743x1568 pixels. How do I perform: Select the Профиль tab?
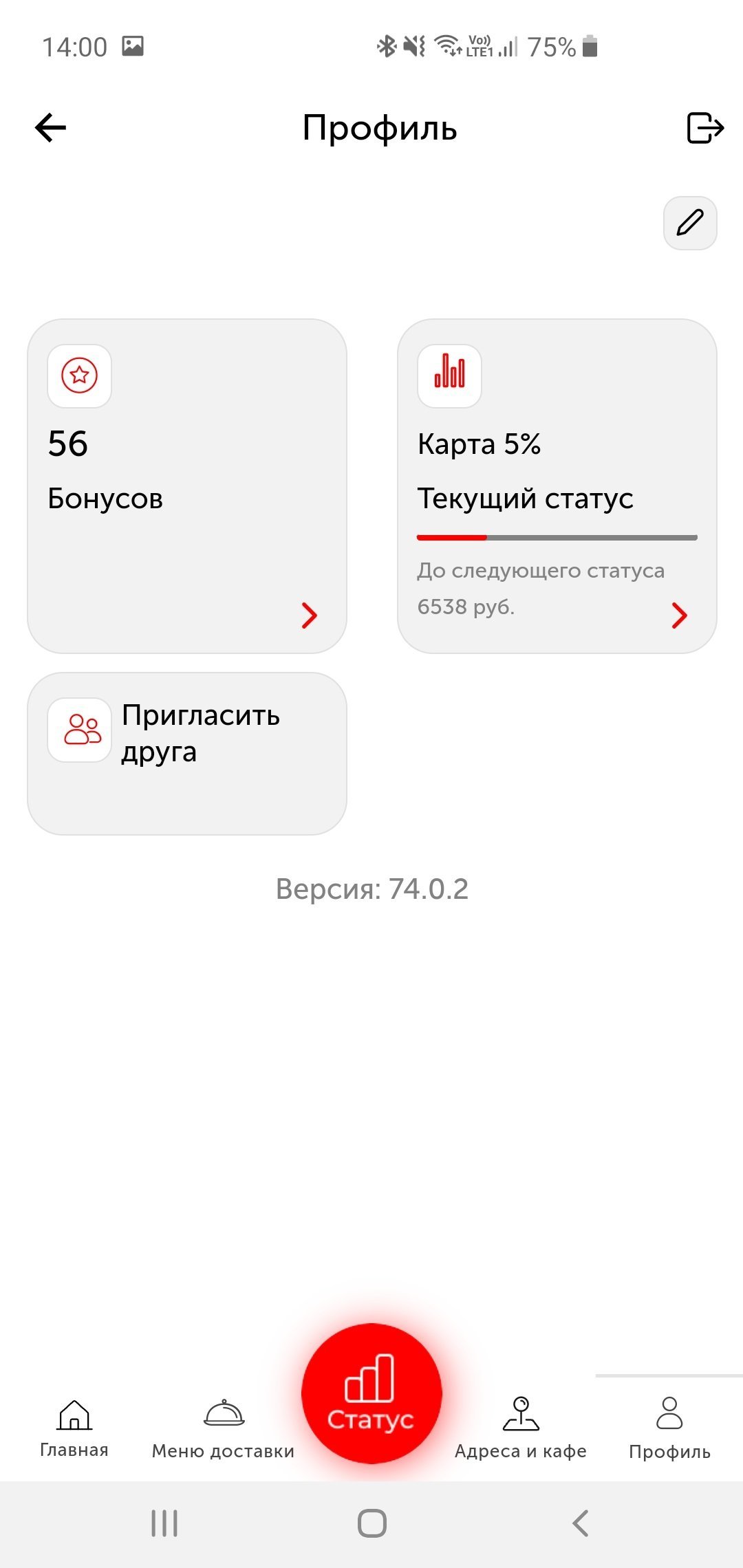[x=669, y=1428]
